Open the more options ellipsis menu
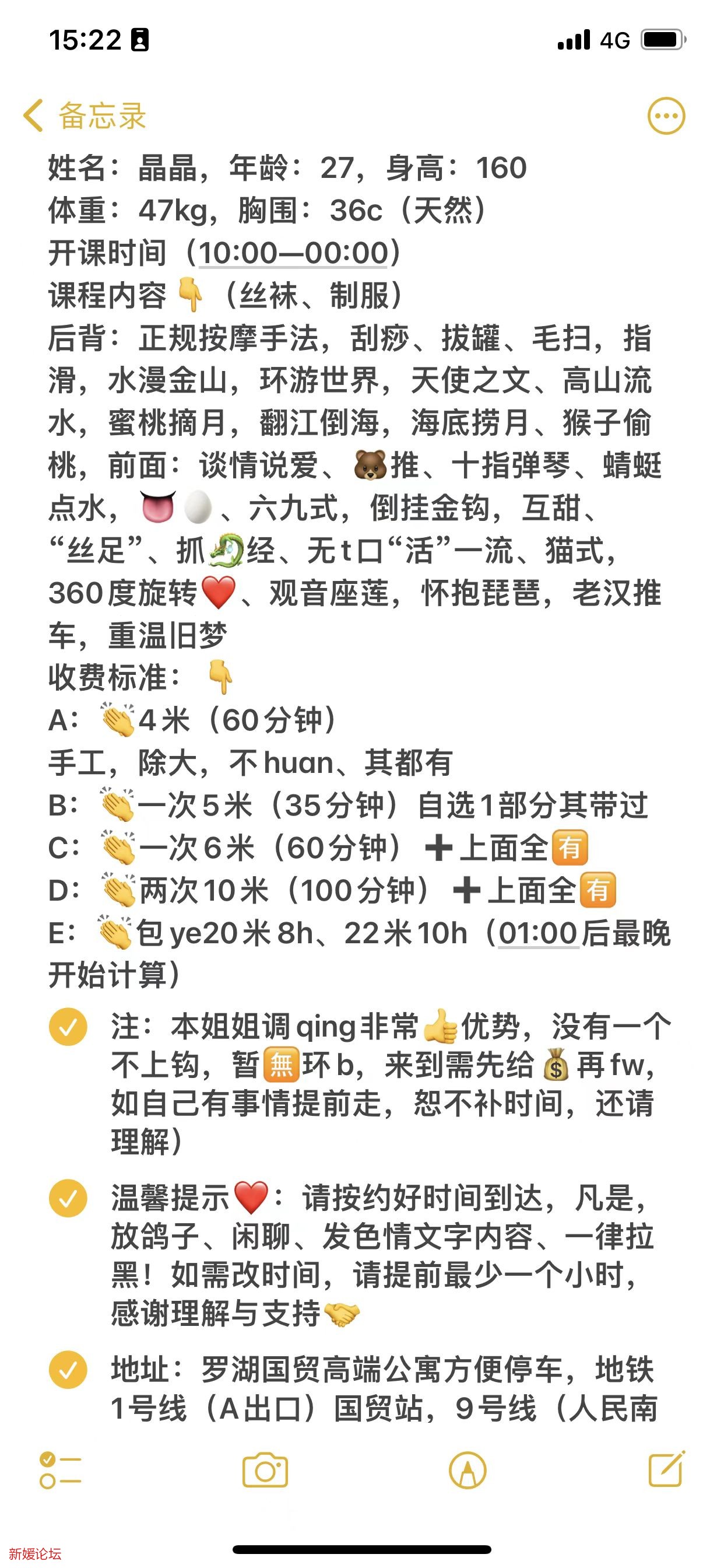 point(666,116)
